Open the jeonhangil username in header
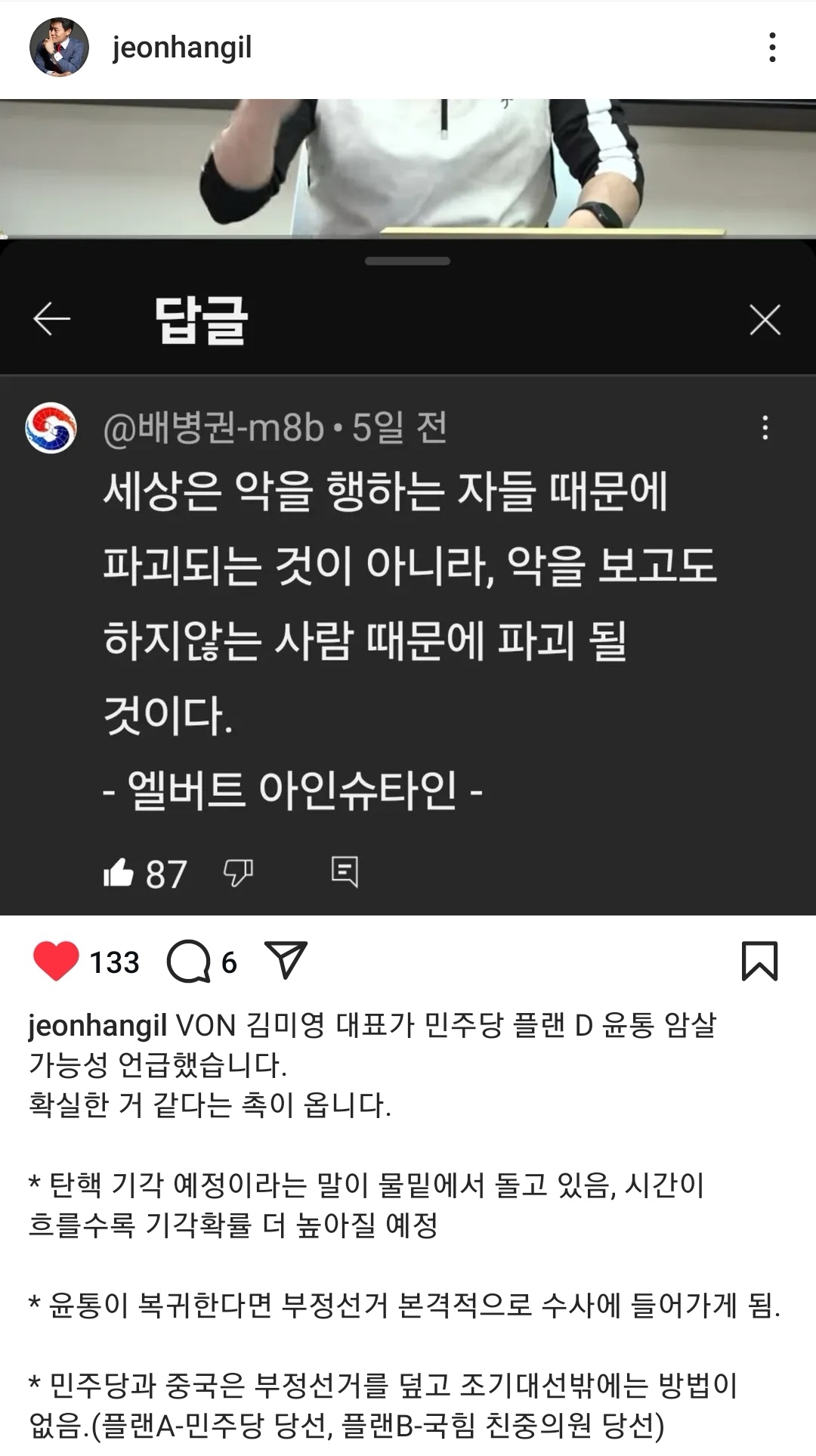The height and width of the screenshot is (1456, 816). 181,48
